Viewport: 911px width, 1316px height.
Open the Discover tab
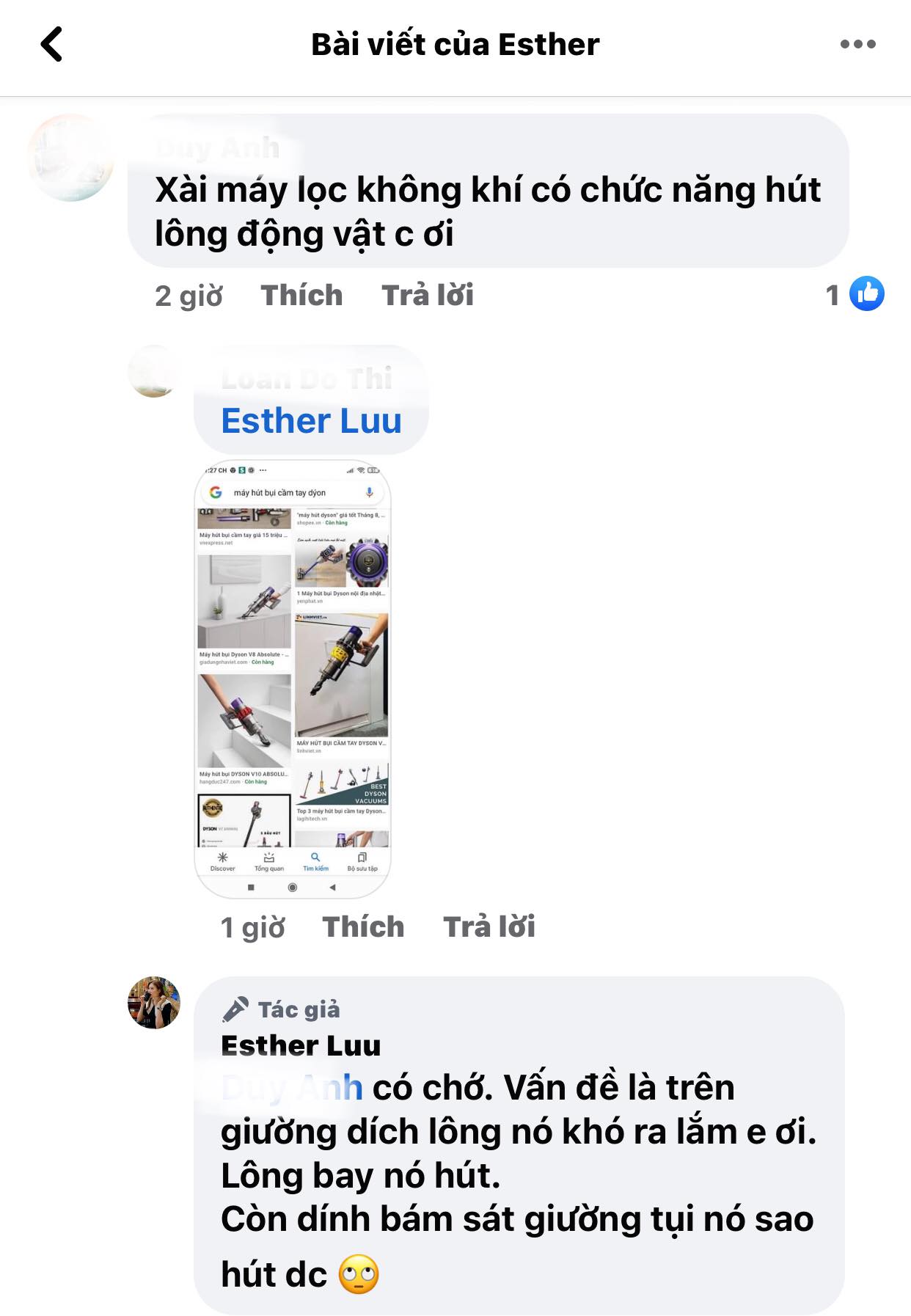222,861
